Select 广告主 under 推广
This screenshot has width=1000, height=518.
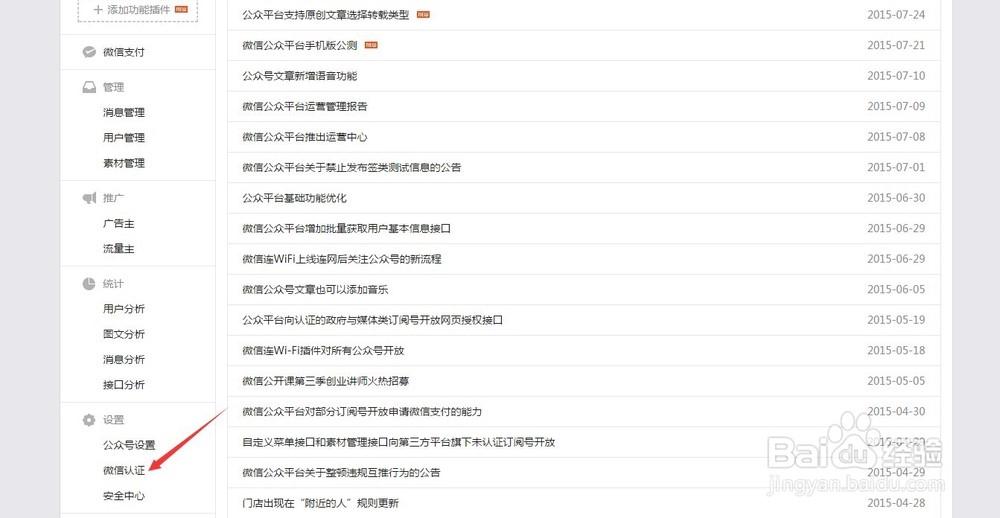click(x=118, y=224)
